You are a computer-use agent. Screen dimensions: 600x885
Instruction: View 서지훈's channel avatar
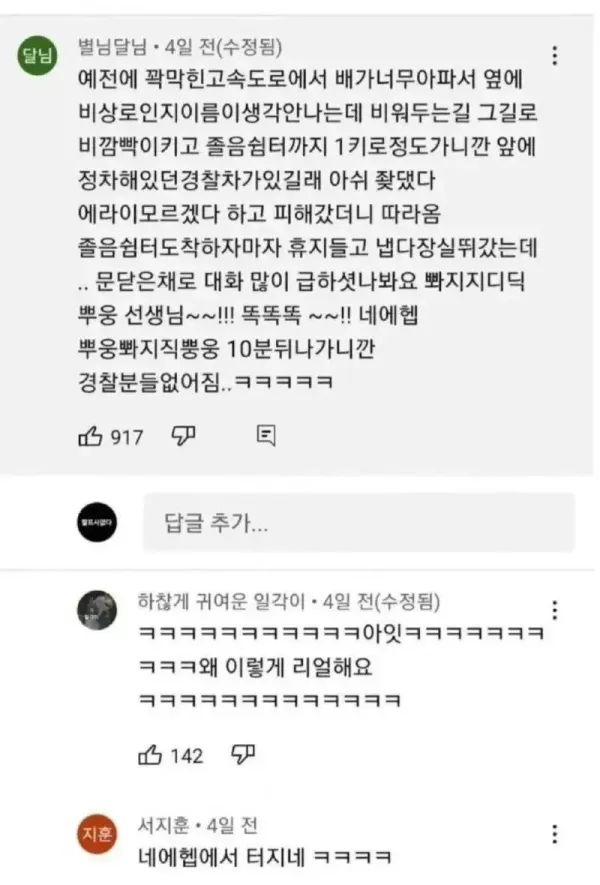[97, 833]
